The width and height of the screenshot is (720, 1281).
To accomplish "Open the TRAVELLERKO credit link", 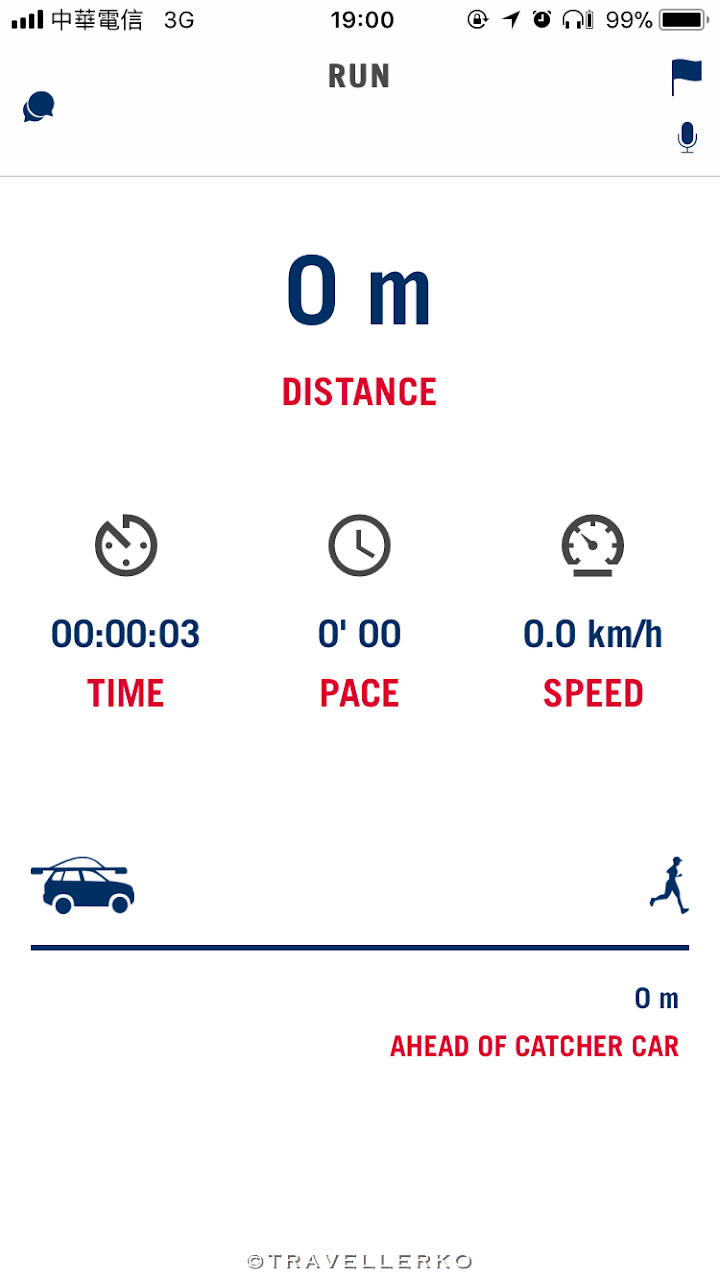I will (359, 1262).
